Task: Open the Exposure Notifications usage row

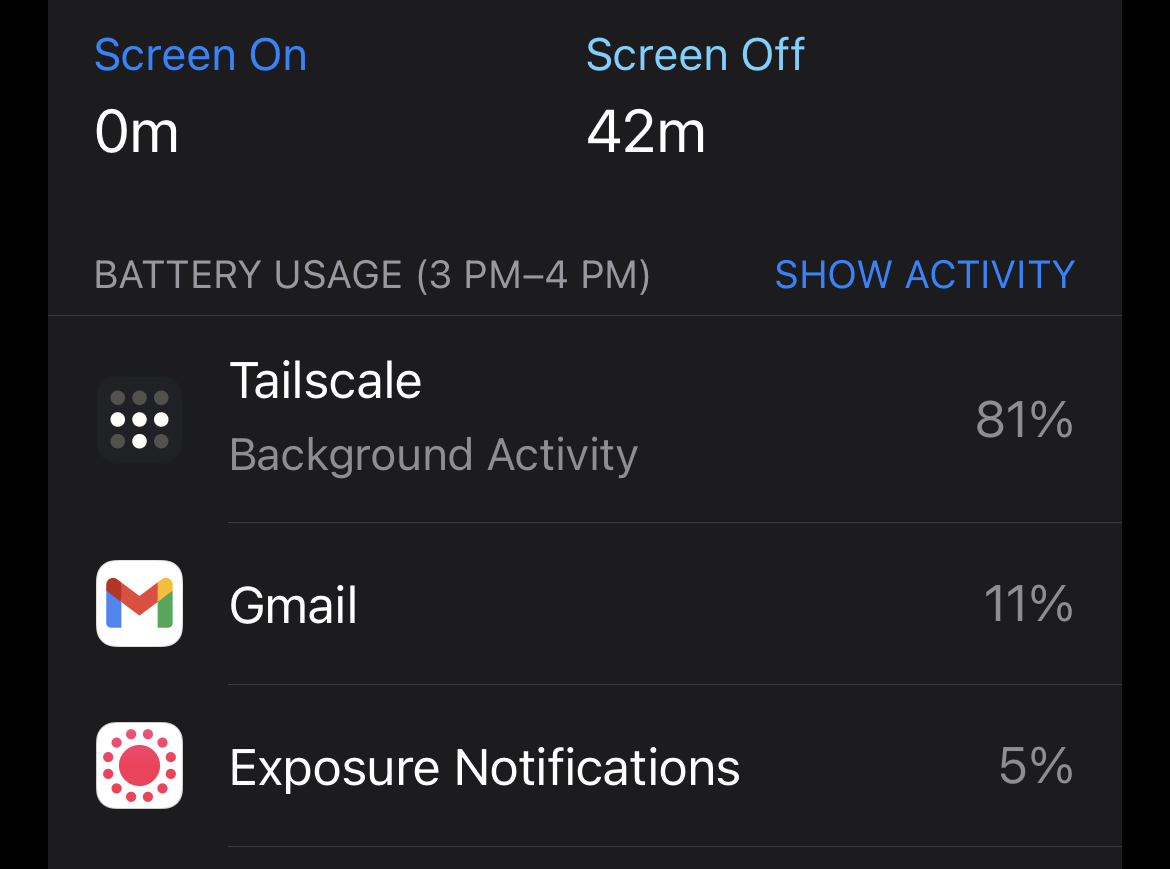Action: (584, 767)
